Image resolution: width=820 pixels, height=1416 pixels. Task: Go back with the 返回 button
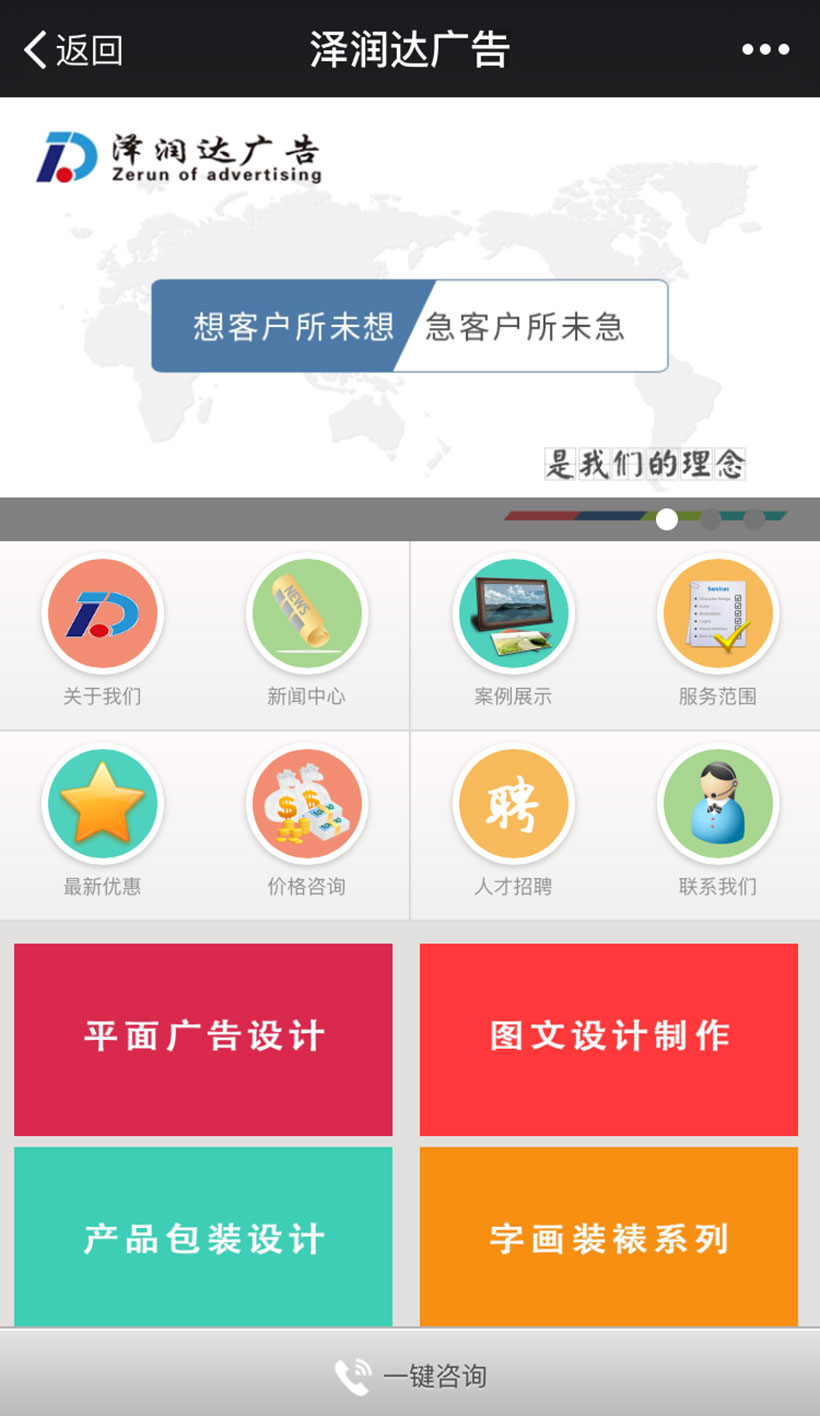tap(74, 49)
